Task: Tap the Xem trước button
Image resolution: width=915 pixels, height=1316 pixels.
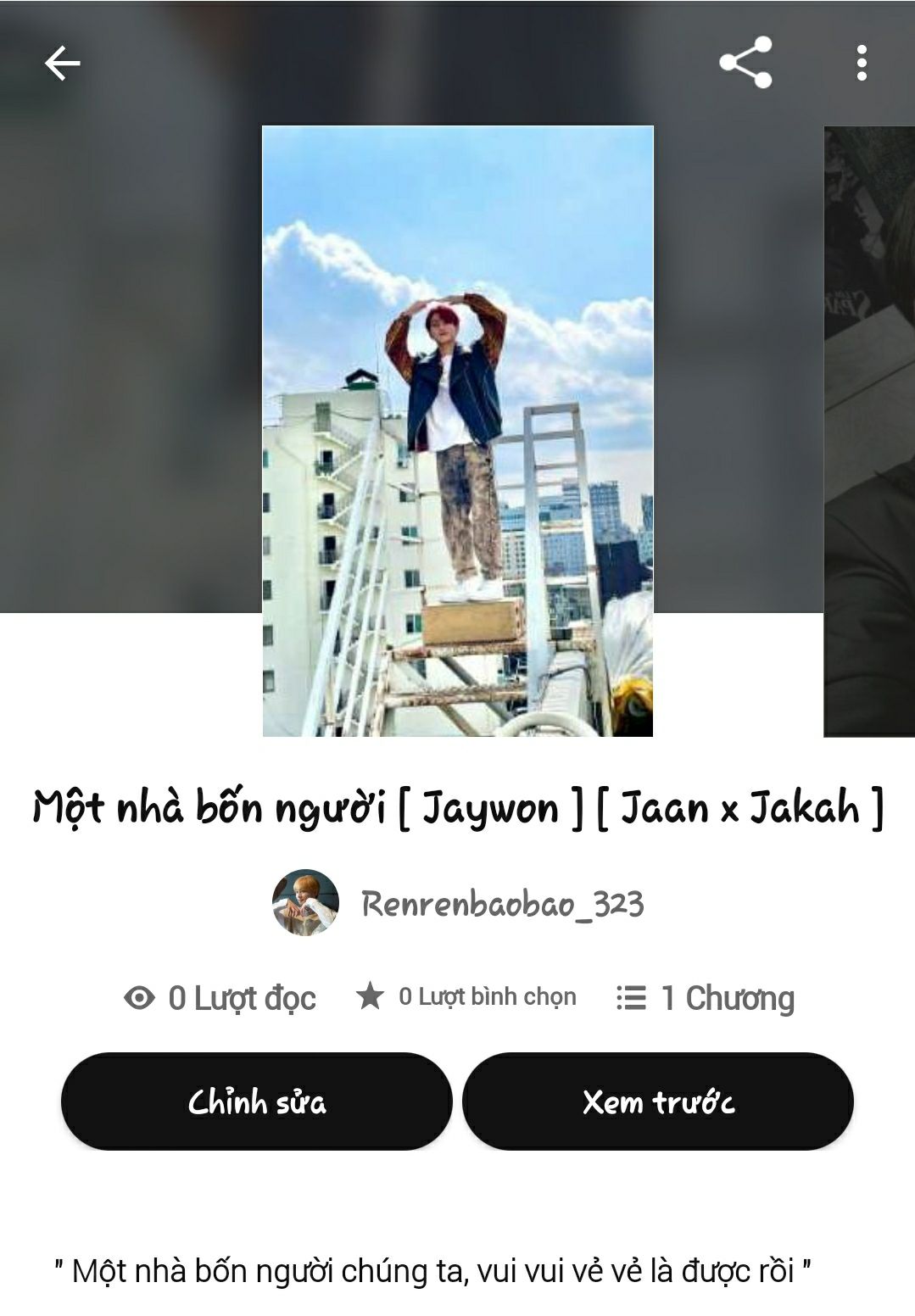Action: click(x=658, y=1101)
